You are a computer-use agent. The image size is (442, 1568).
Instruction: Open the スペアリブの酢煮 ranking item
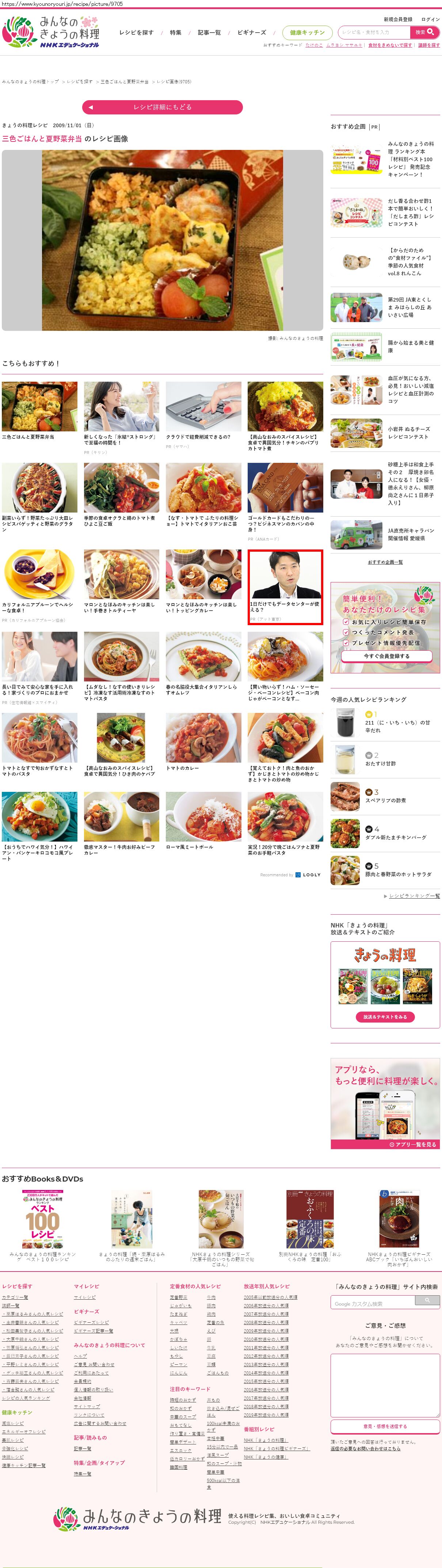(385, 800)
